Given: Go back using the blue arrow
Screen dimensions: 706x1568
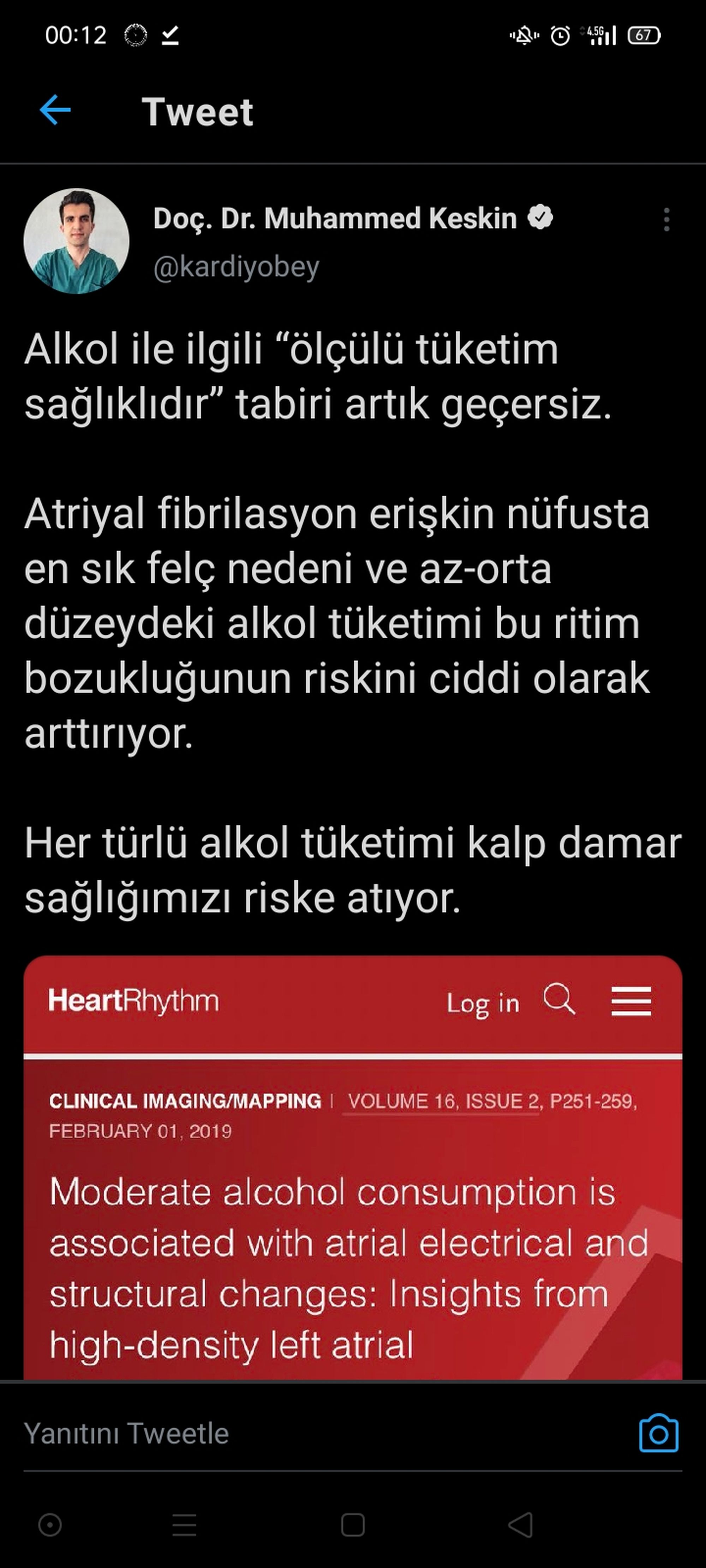Looking at the screenshot, I should (x=55, y=110).
